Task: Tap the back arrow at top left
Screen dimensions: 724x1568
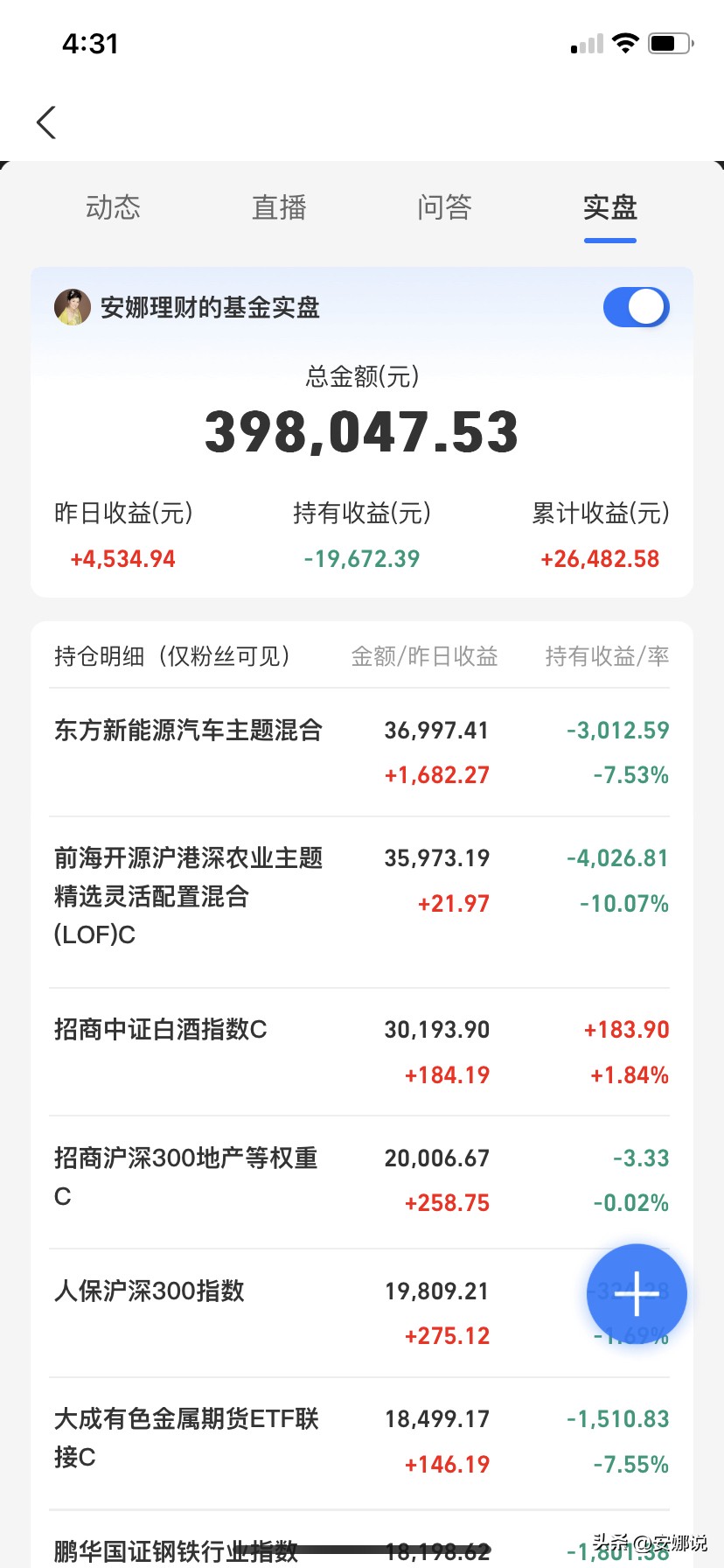Action: [x=45, y=122]
